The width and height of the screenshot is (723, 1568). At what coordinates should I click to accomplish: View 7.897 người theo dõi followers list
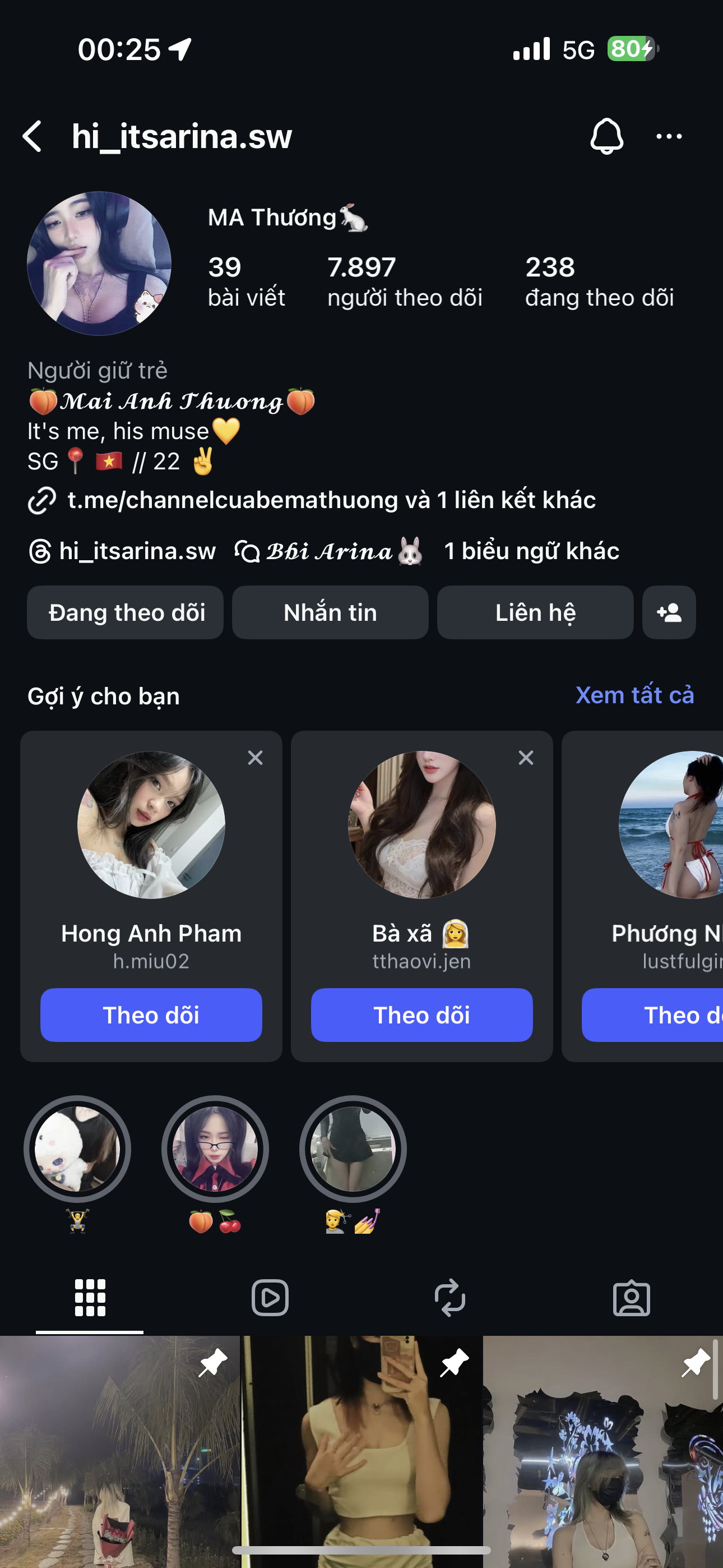[404, 281]
